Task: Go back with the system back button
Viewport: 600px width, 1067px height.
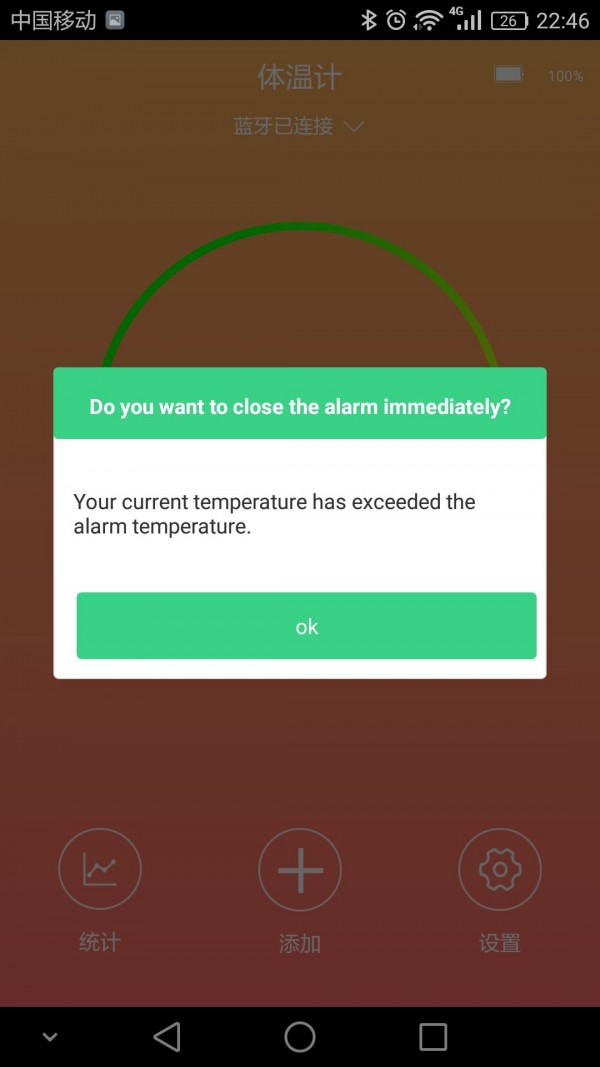Action: coord(167,1037)
